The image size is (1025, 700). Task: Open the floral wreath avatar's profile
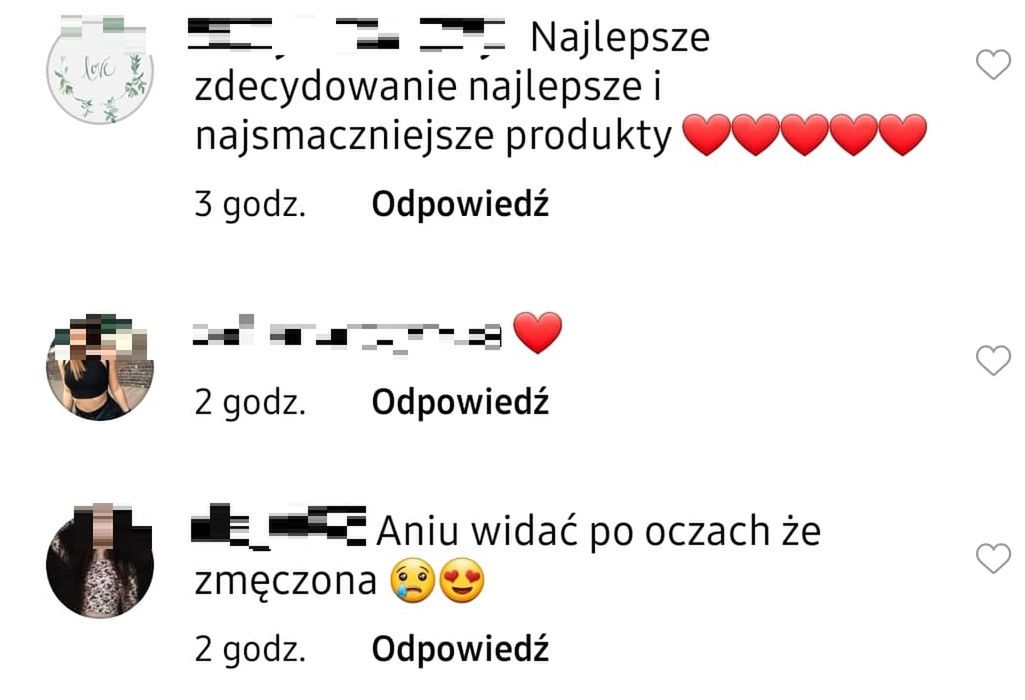tap(100, 72)
